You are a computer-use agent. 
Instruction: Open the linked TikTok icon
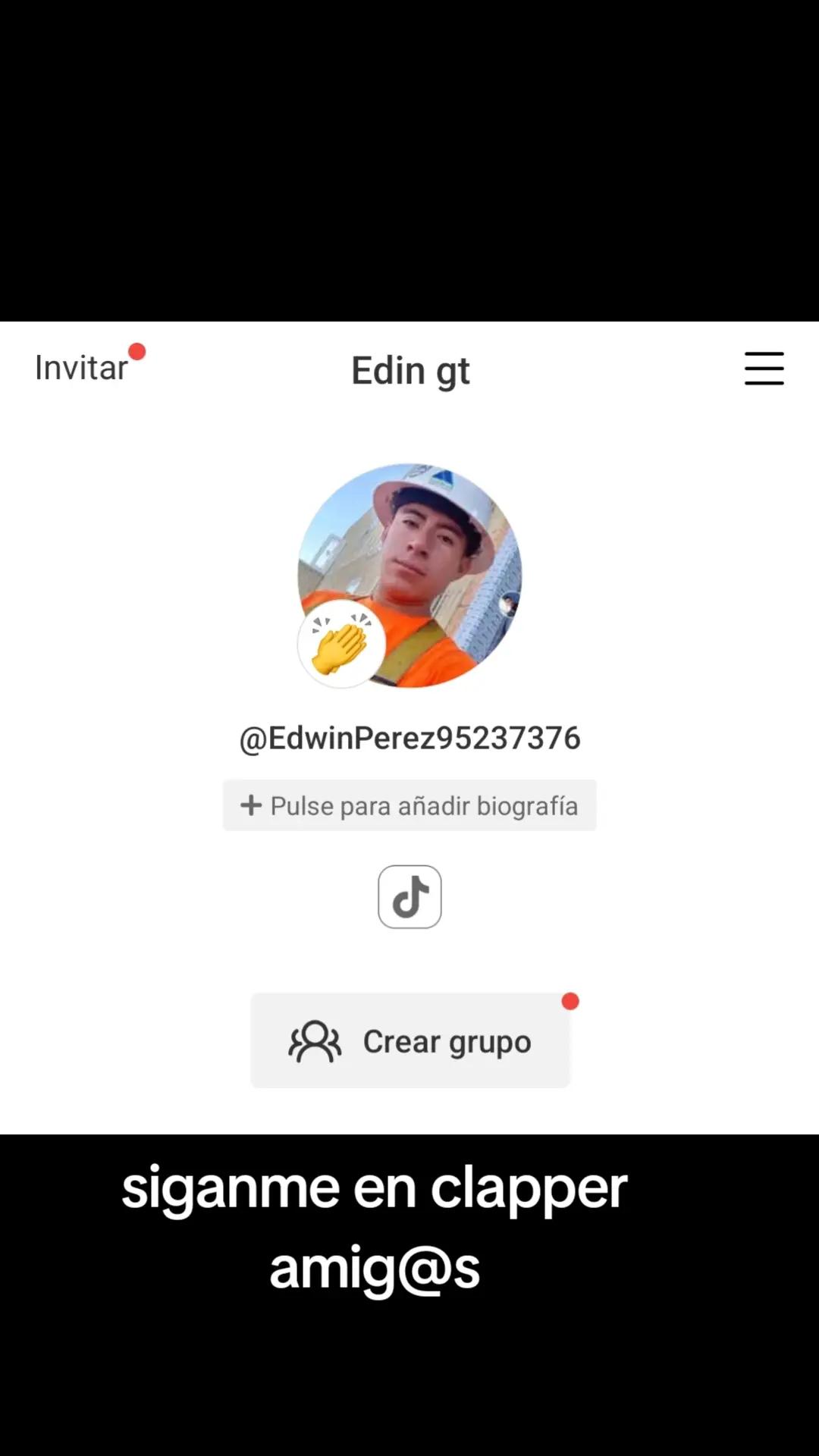coord(409,897)
